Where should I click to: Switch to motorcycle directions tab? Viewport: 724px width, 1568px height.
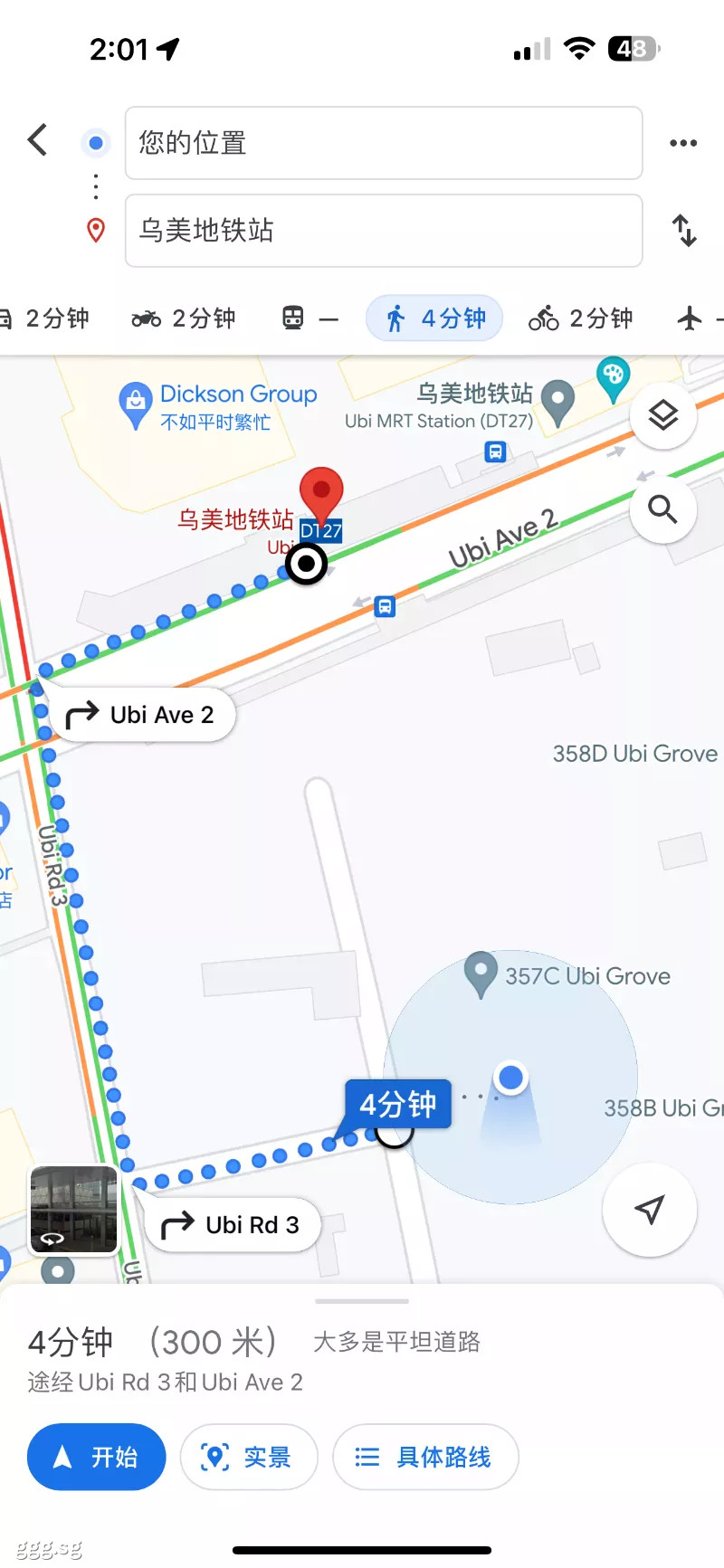click(184, 318)
